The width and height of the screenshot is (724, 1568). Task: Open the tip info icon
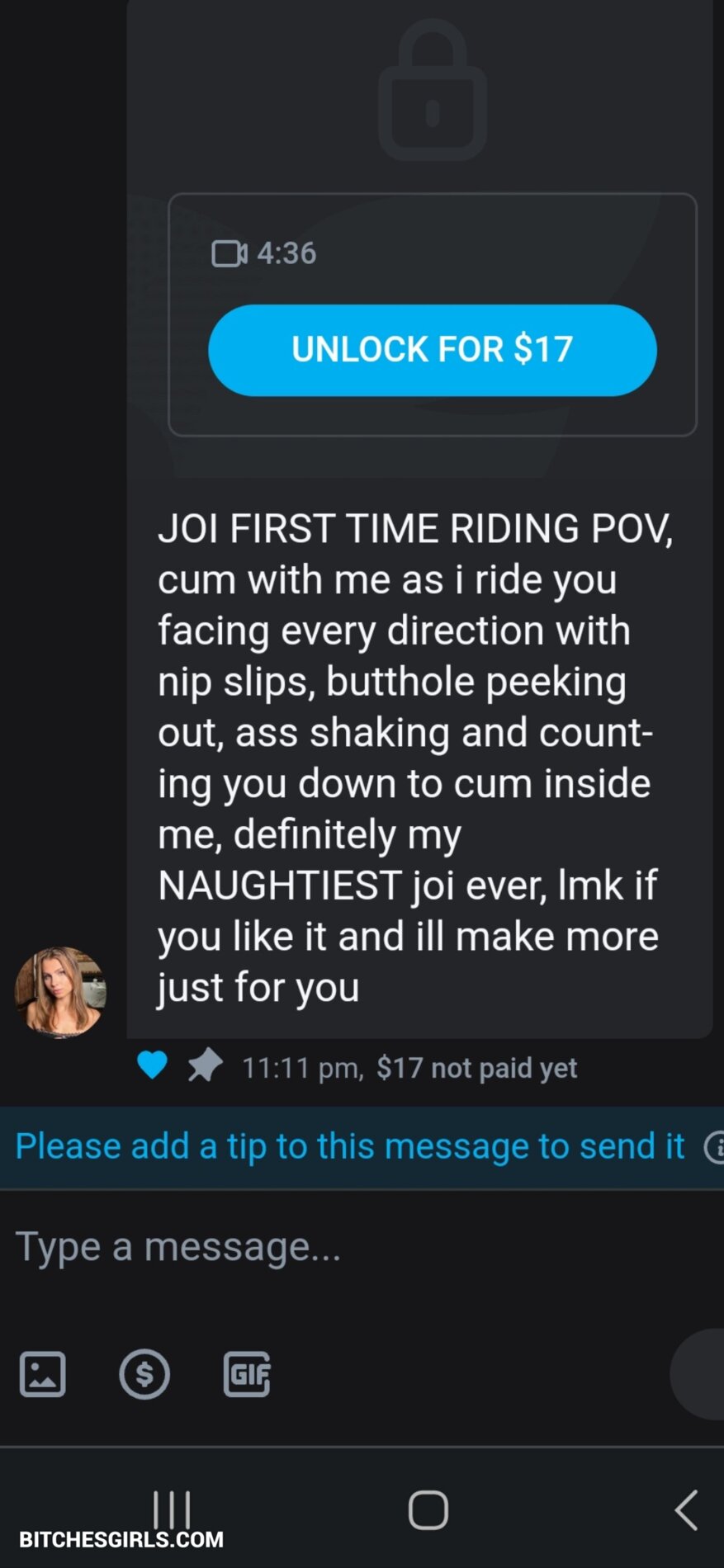pyautogui.click(x=715, y=1146)
